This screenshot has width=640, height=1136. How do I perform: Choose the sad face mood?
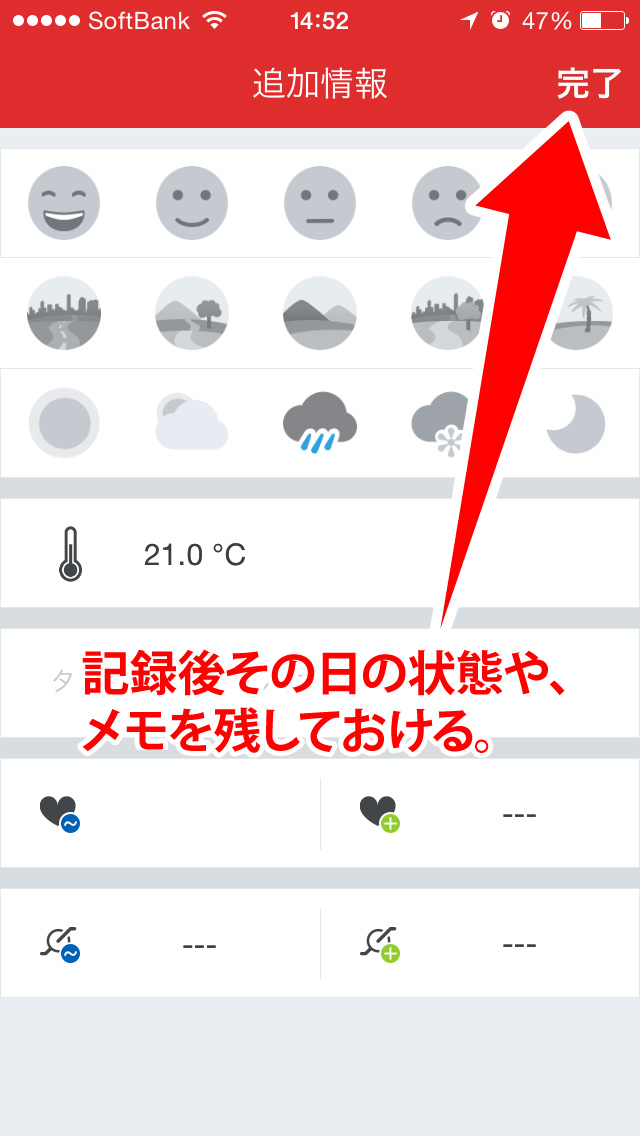[x=447, y=203]
